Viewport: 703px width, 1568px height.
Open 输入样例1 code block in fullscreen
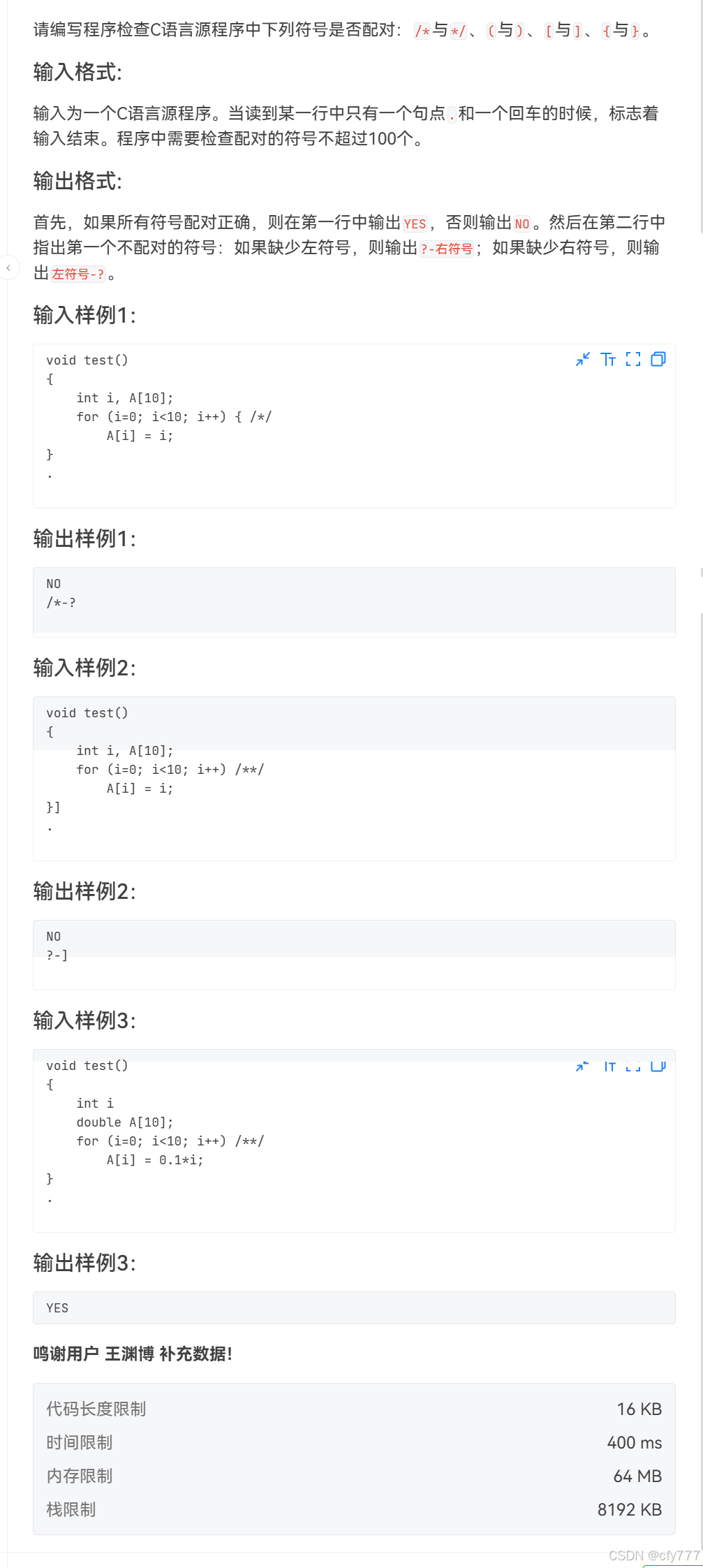633,359
